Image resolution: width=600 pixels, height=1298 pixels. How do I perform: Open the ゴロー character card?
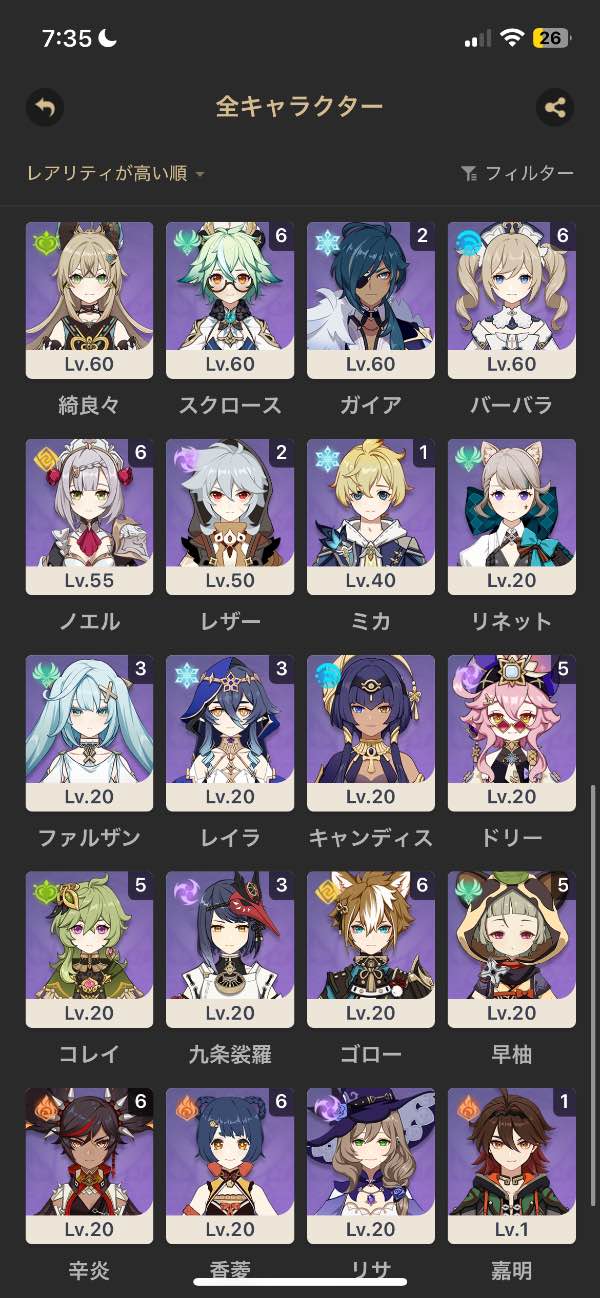point(371,949)
